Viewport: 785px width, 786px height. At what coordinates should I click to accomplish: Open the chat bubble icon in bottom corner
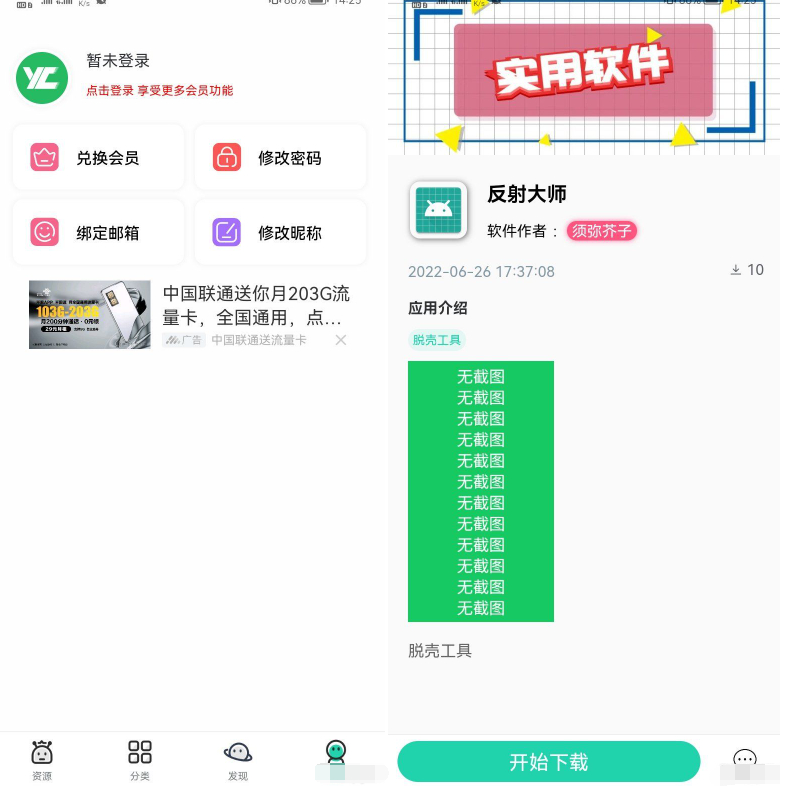pos(745,760)
